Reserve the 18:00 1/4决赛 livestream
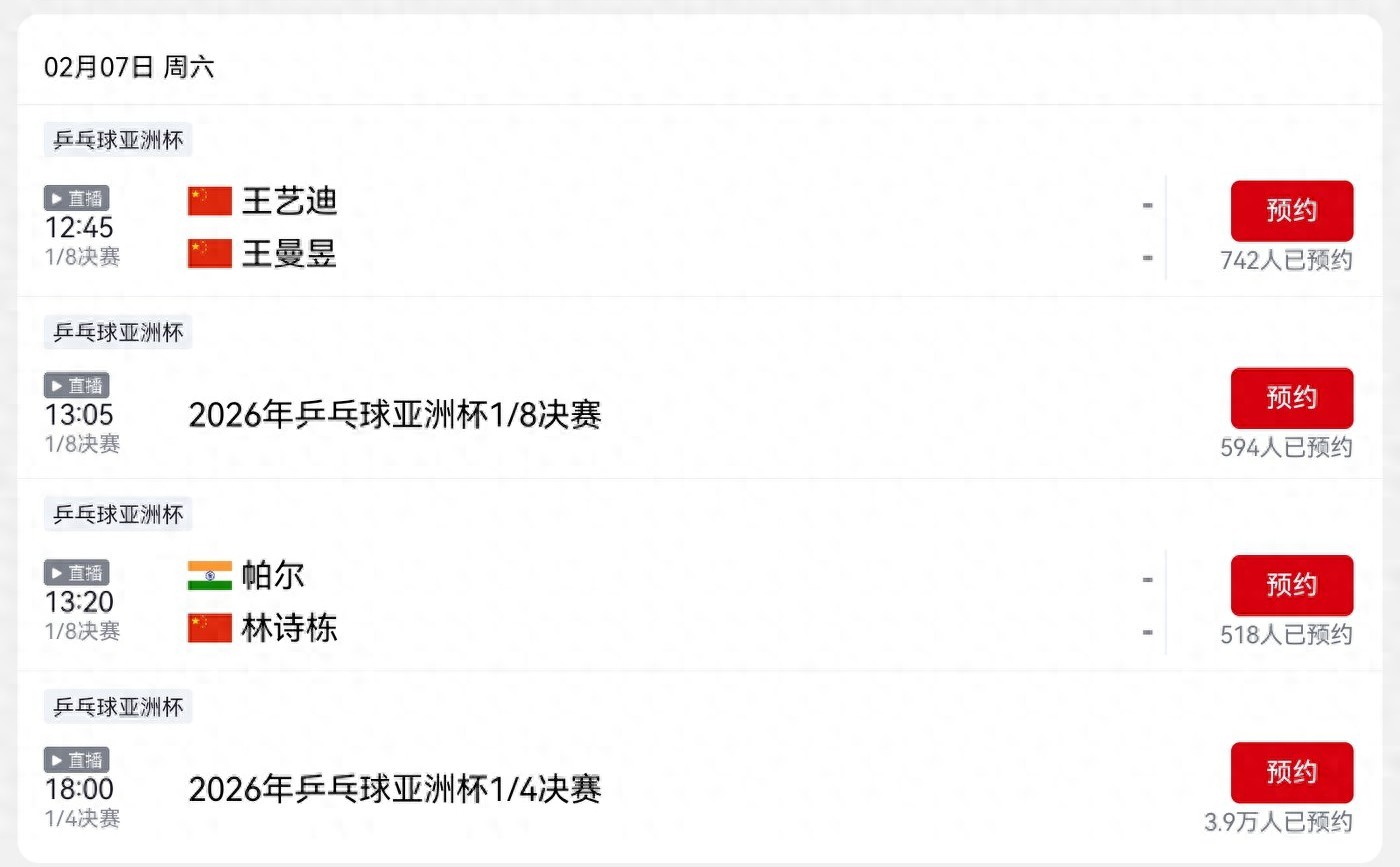Screen dimensions: 1400x867 1291,772
